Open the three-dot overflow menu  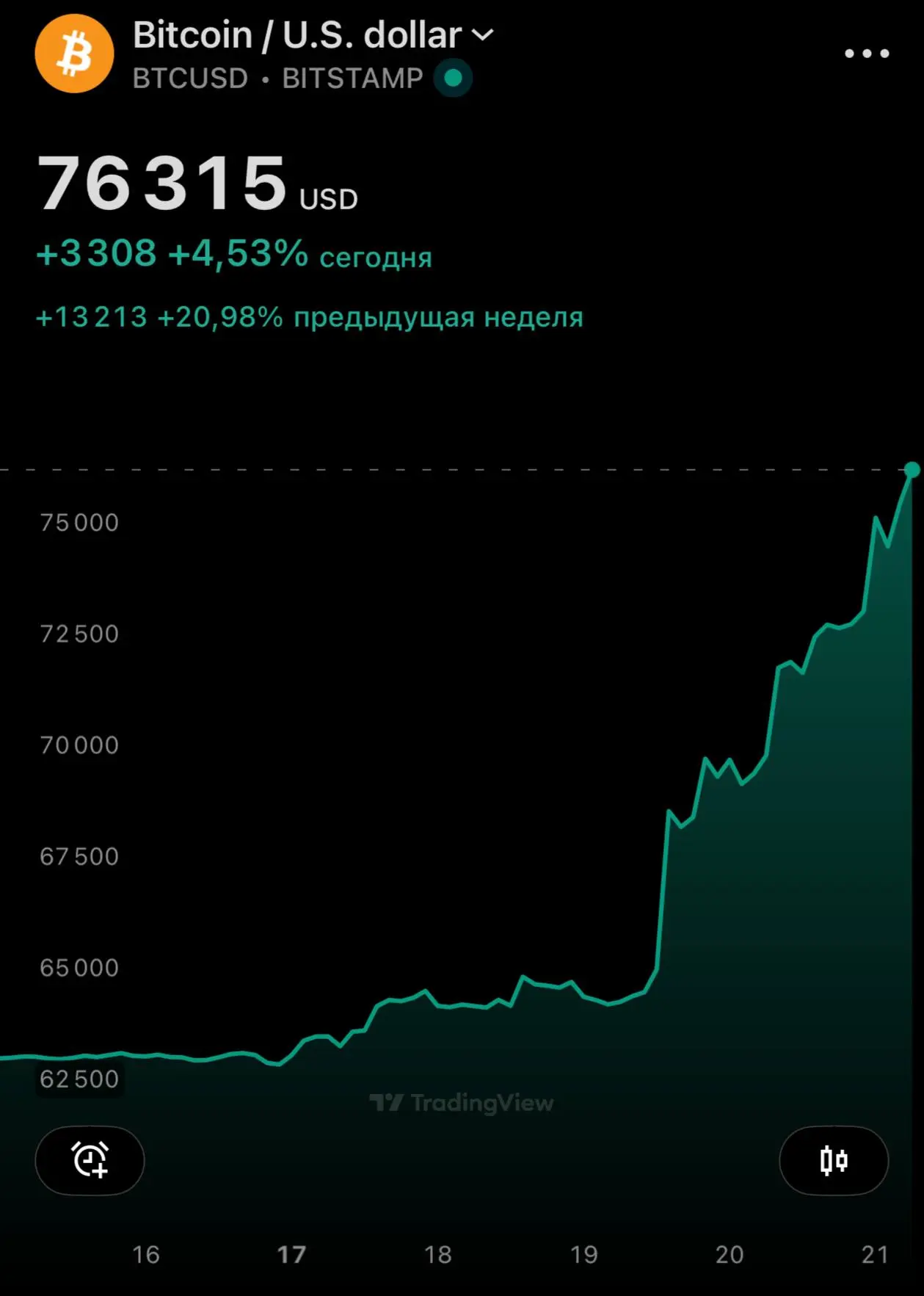tap(867, 53)
